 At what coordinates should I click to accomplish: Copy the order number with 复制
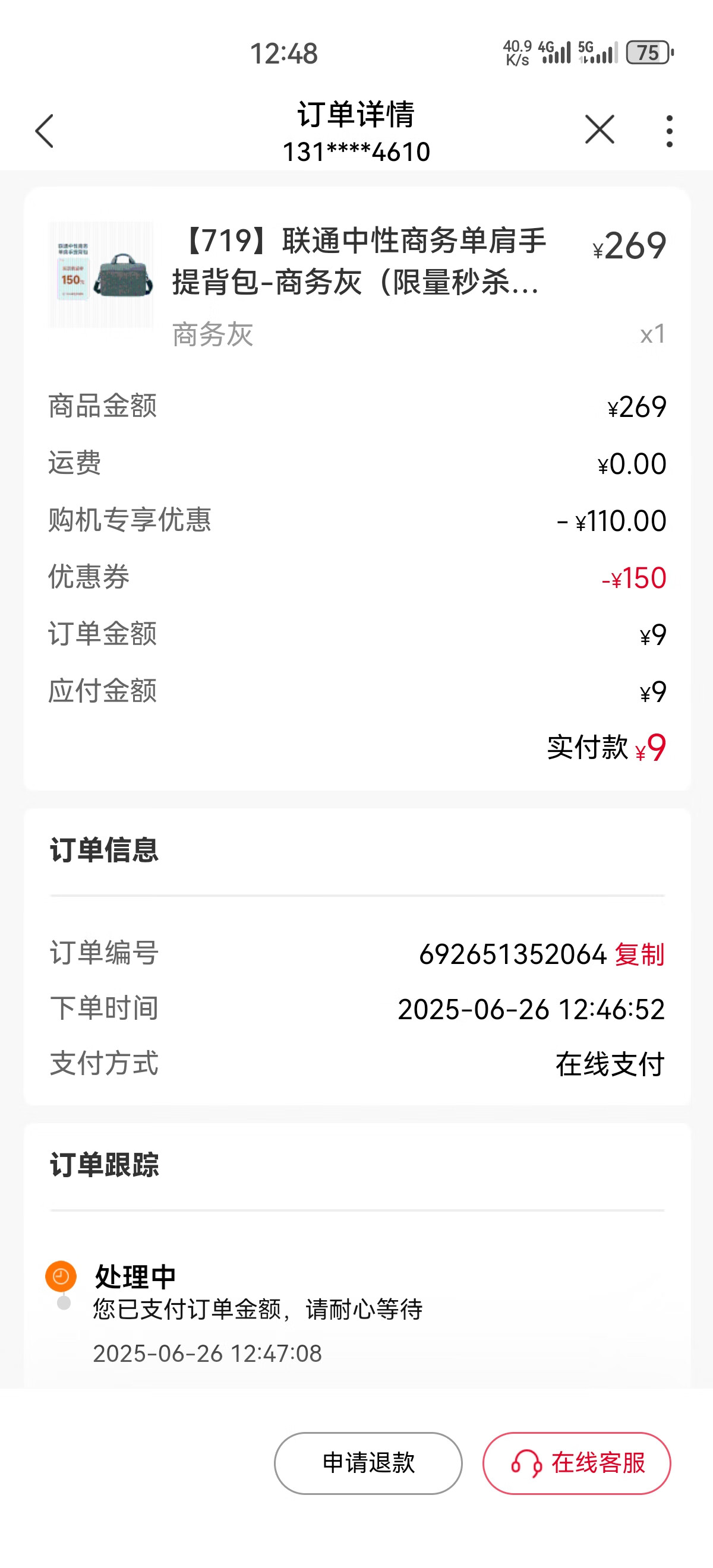click(639, 954)
